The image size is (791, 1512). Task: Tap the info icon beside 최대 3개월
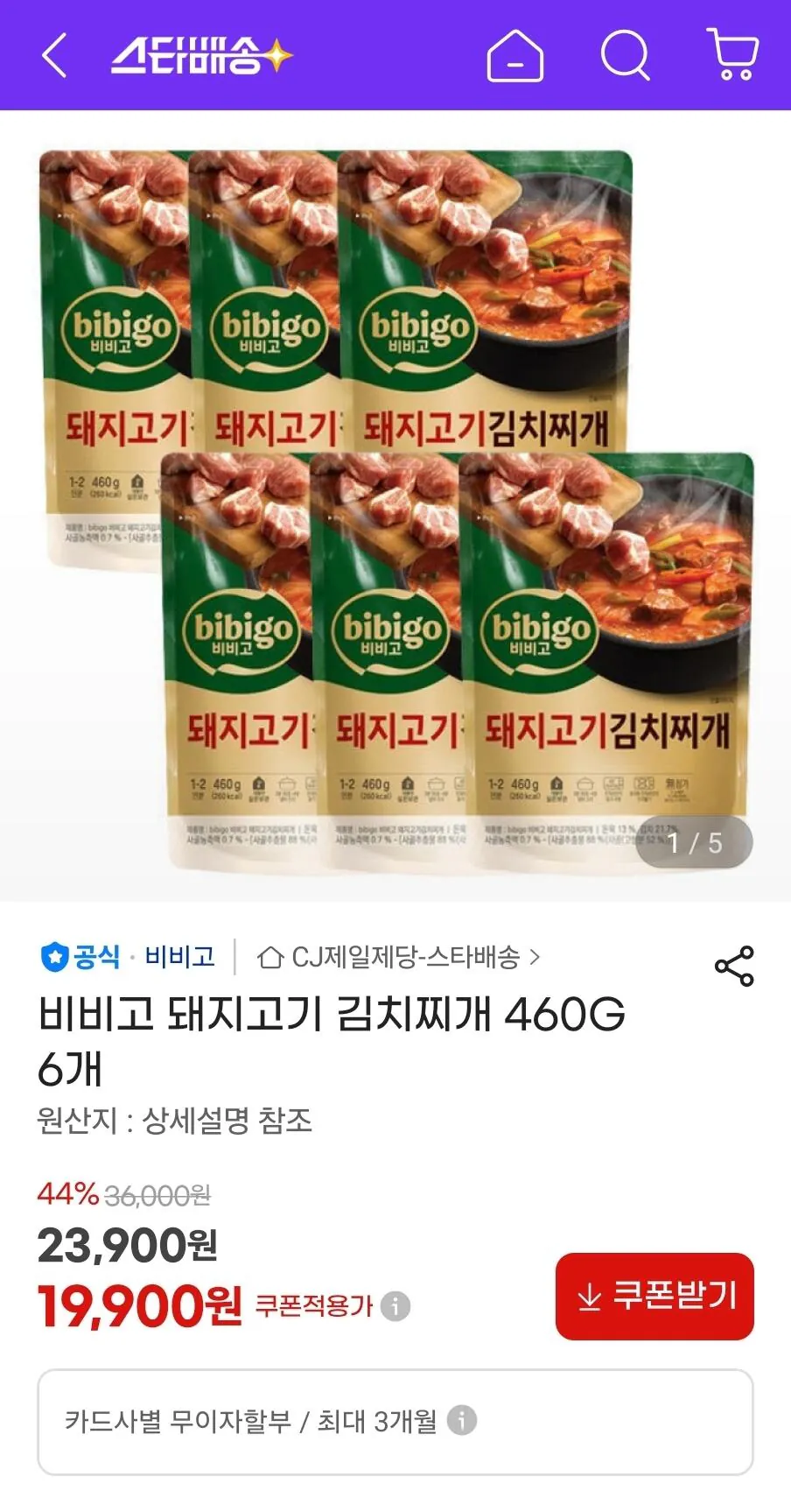464,1420
